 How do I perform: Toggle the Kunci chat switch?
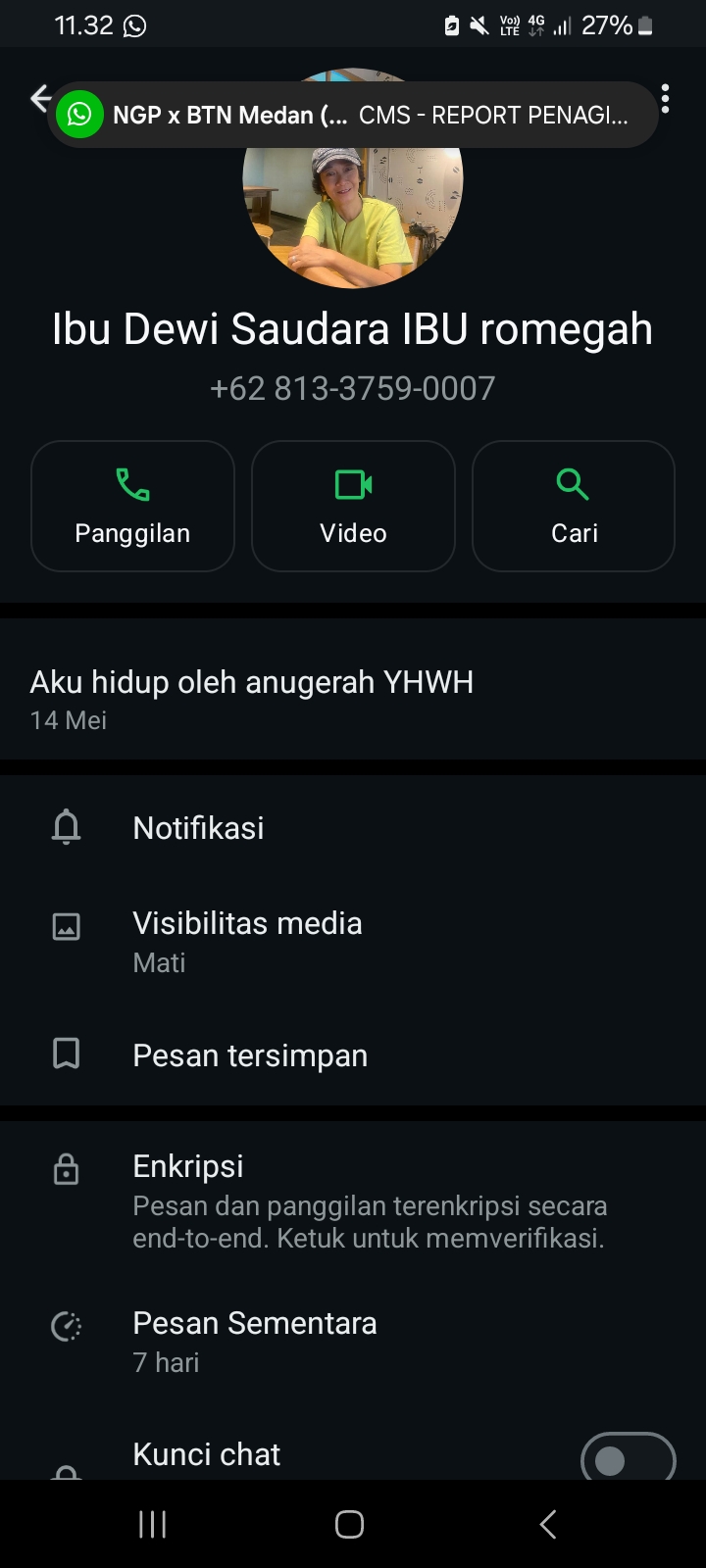pos(628,1458)
